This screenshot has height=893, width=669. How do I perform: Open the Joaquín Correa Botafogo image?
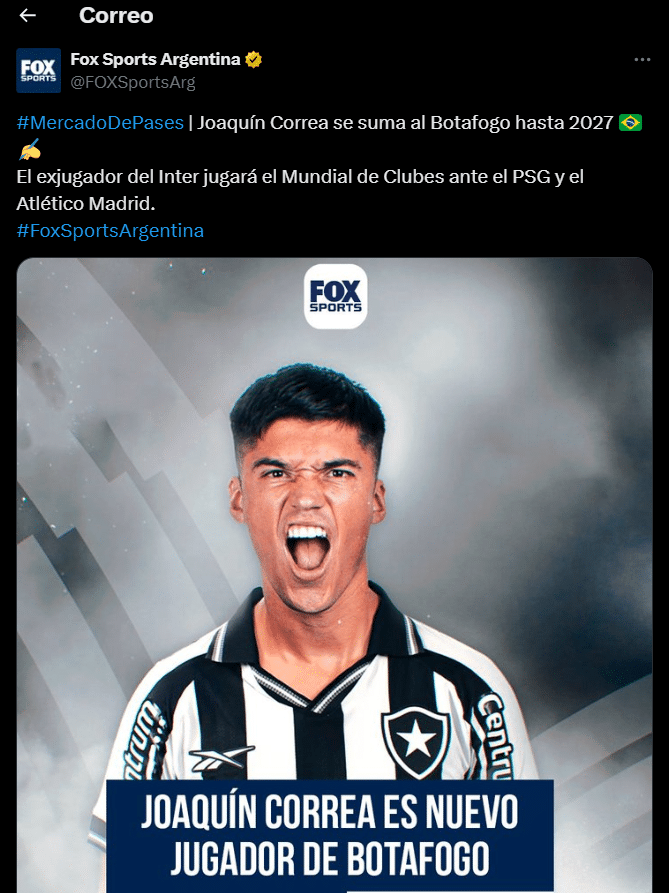pos(334,575)
